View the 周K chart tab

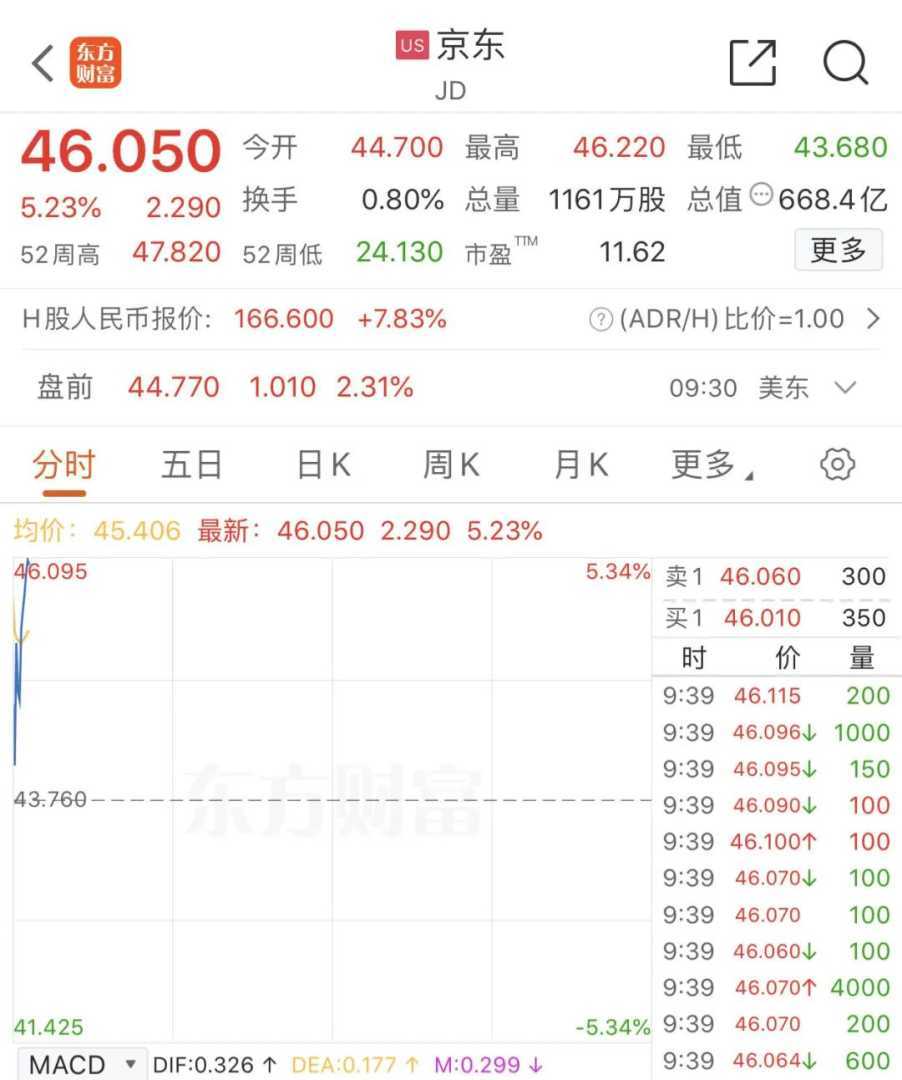click(x=451, y=465)
